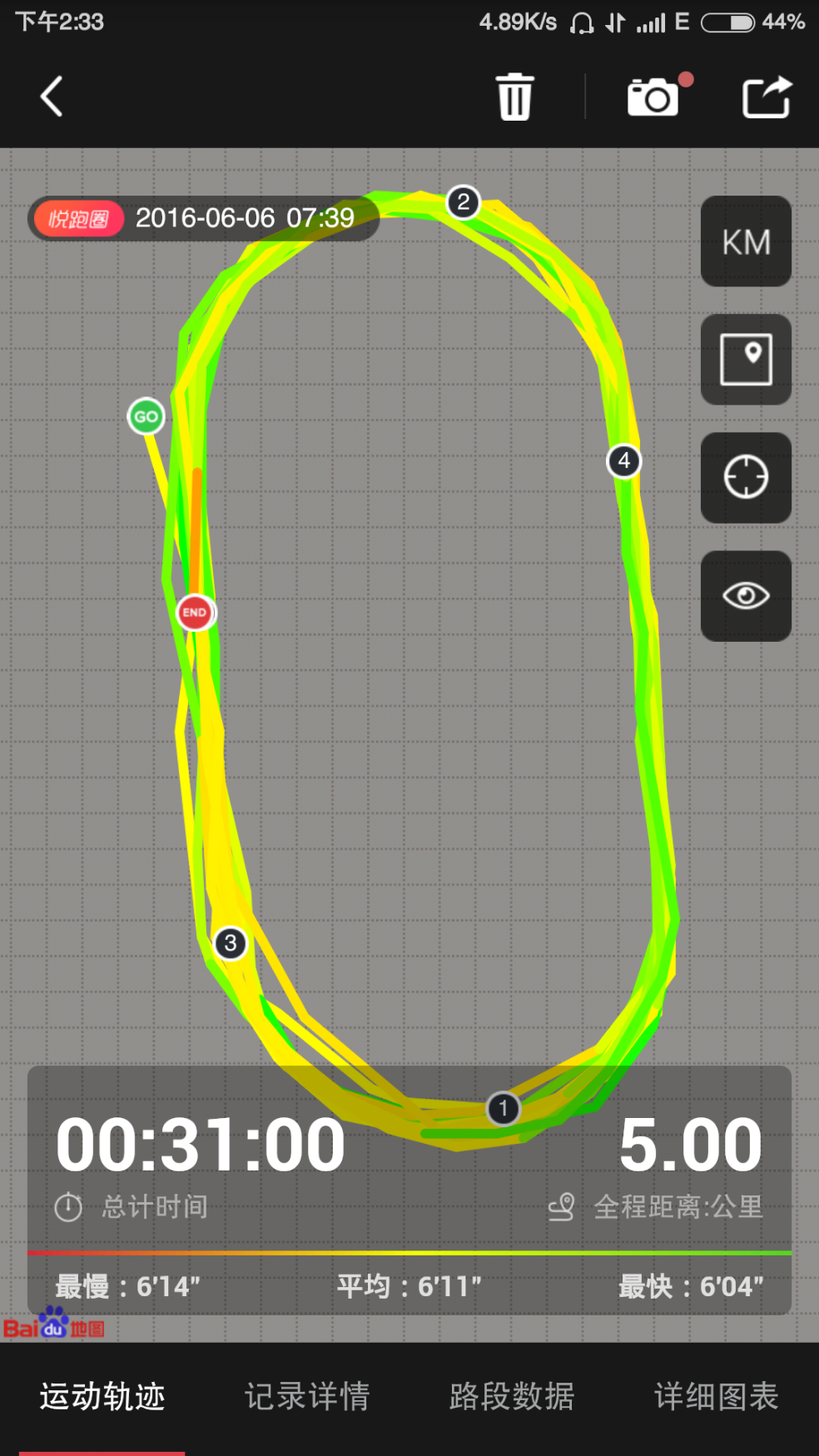Switch to the 运动轨迹 tab
This screenshot has height=1456, width=819.
point(102,1396)
